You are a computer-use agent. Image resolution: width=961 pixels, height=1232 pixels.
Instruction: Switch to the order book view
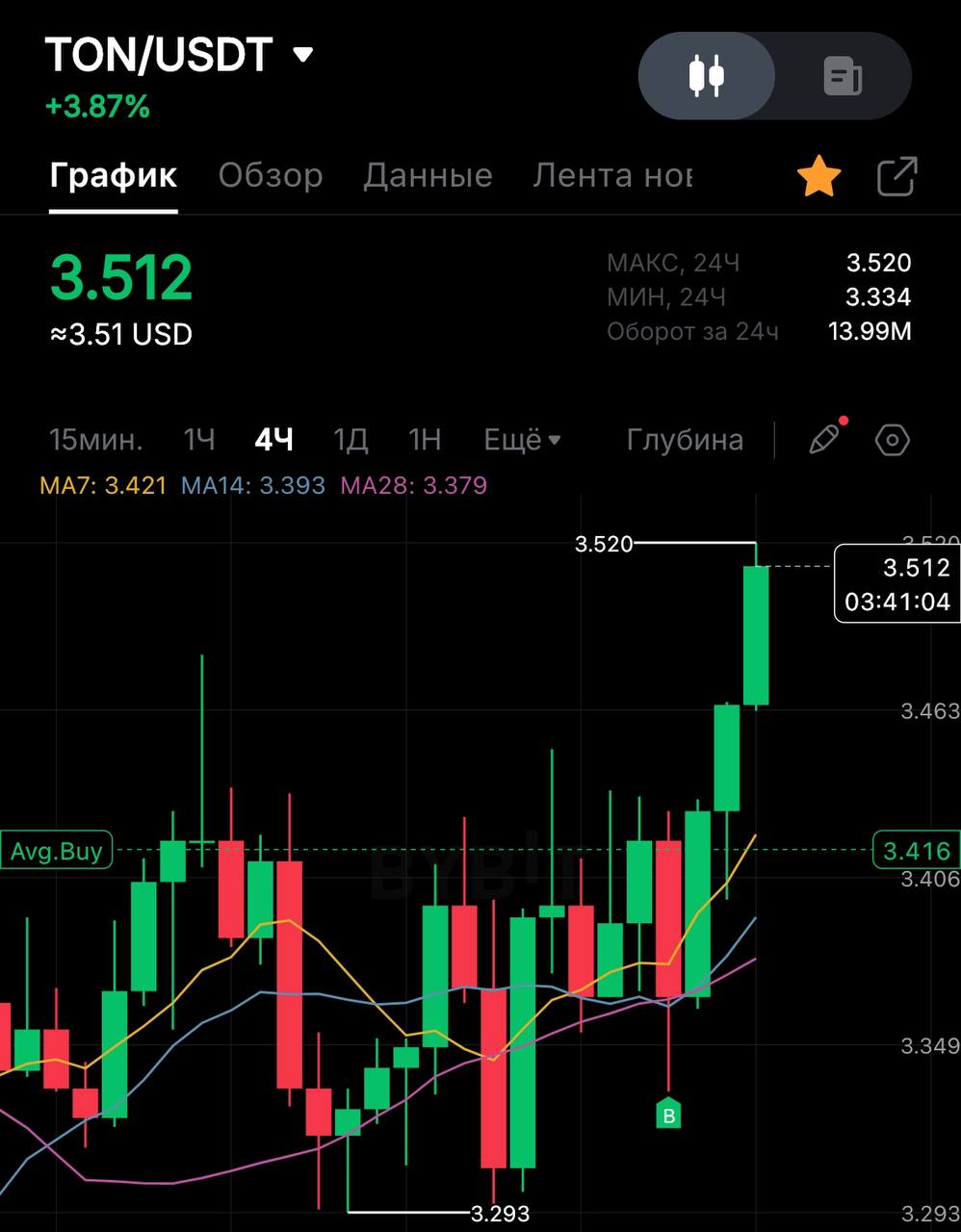[x=843, y=76]
